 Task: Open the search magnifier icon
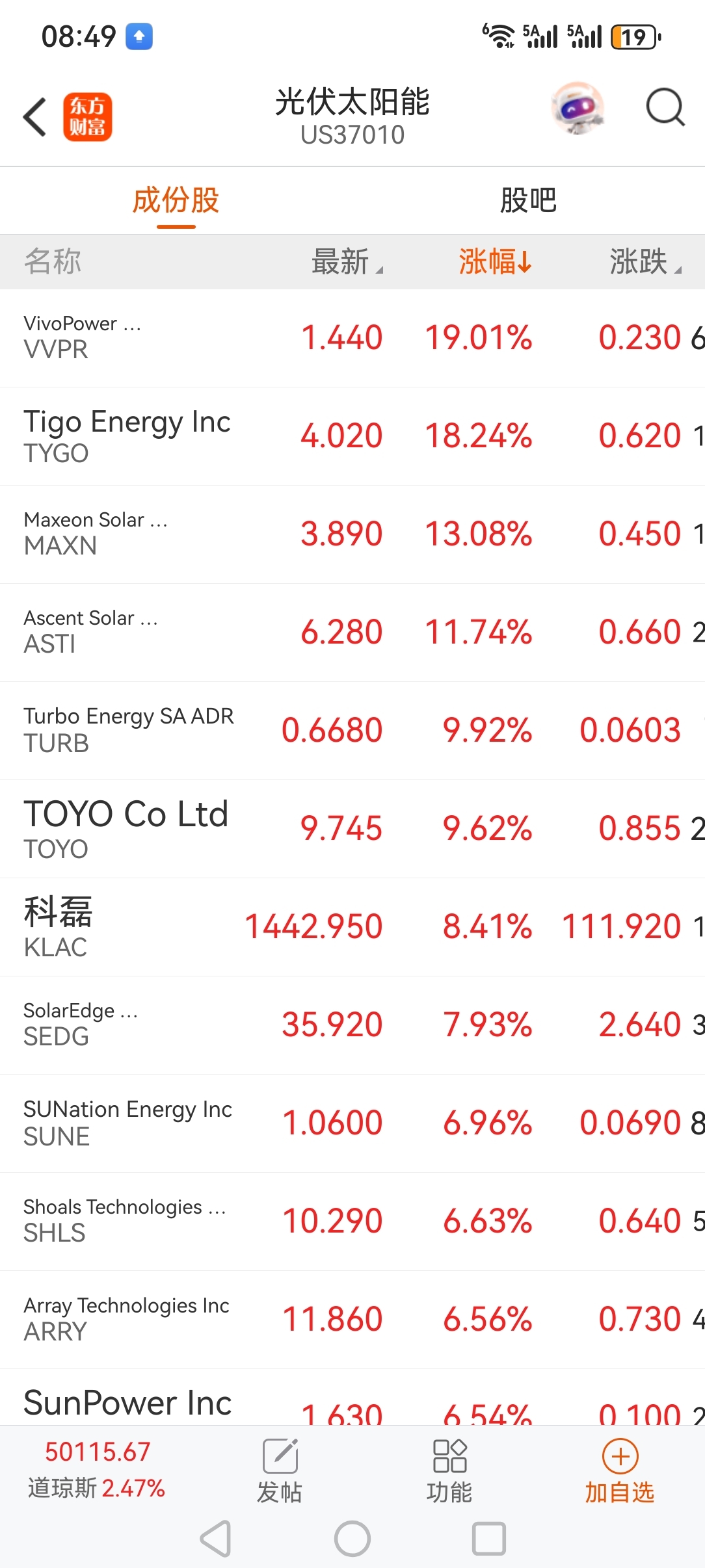click(665, 107)
